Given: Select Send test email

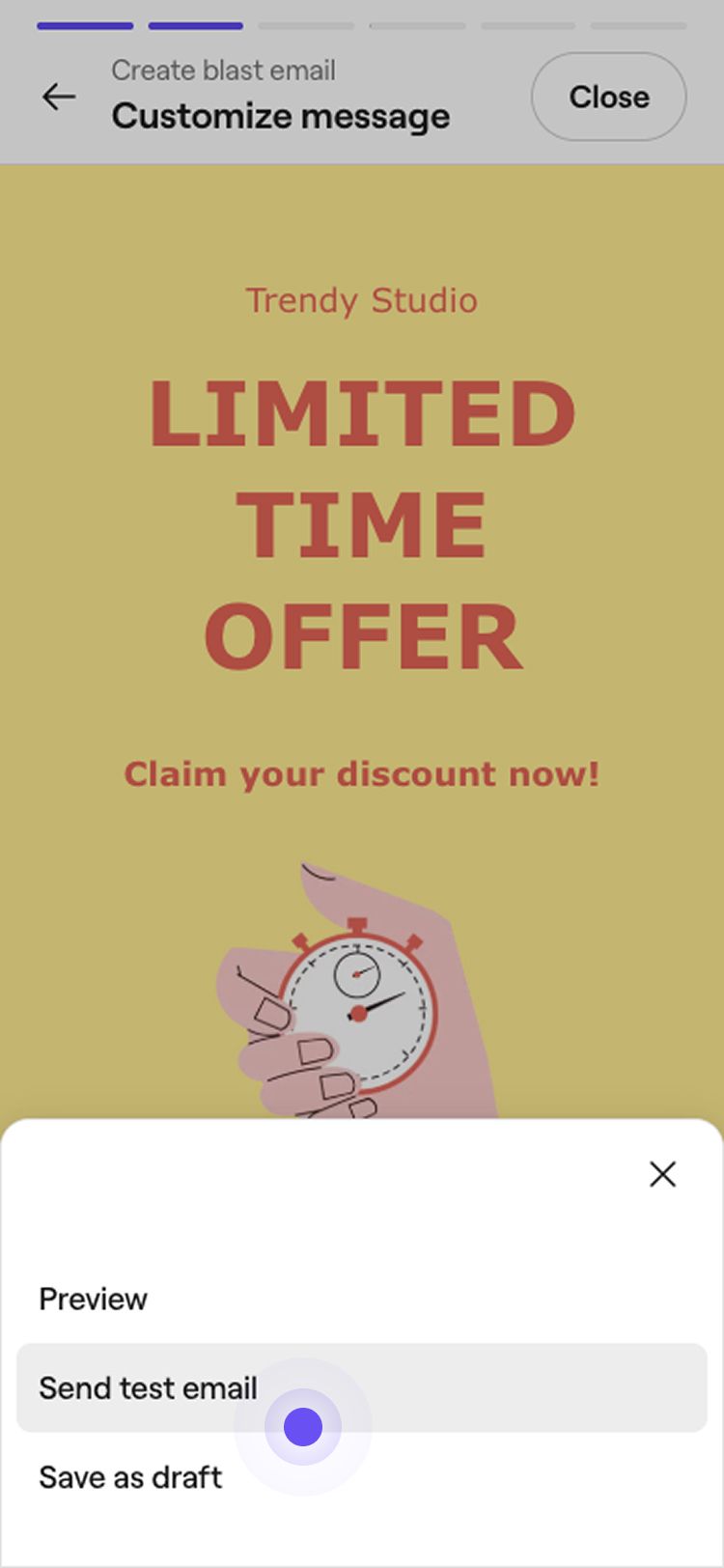Looking at the screenshot, I should pyautogui.click(x=149, y=1388).
